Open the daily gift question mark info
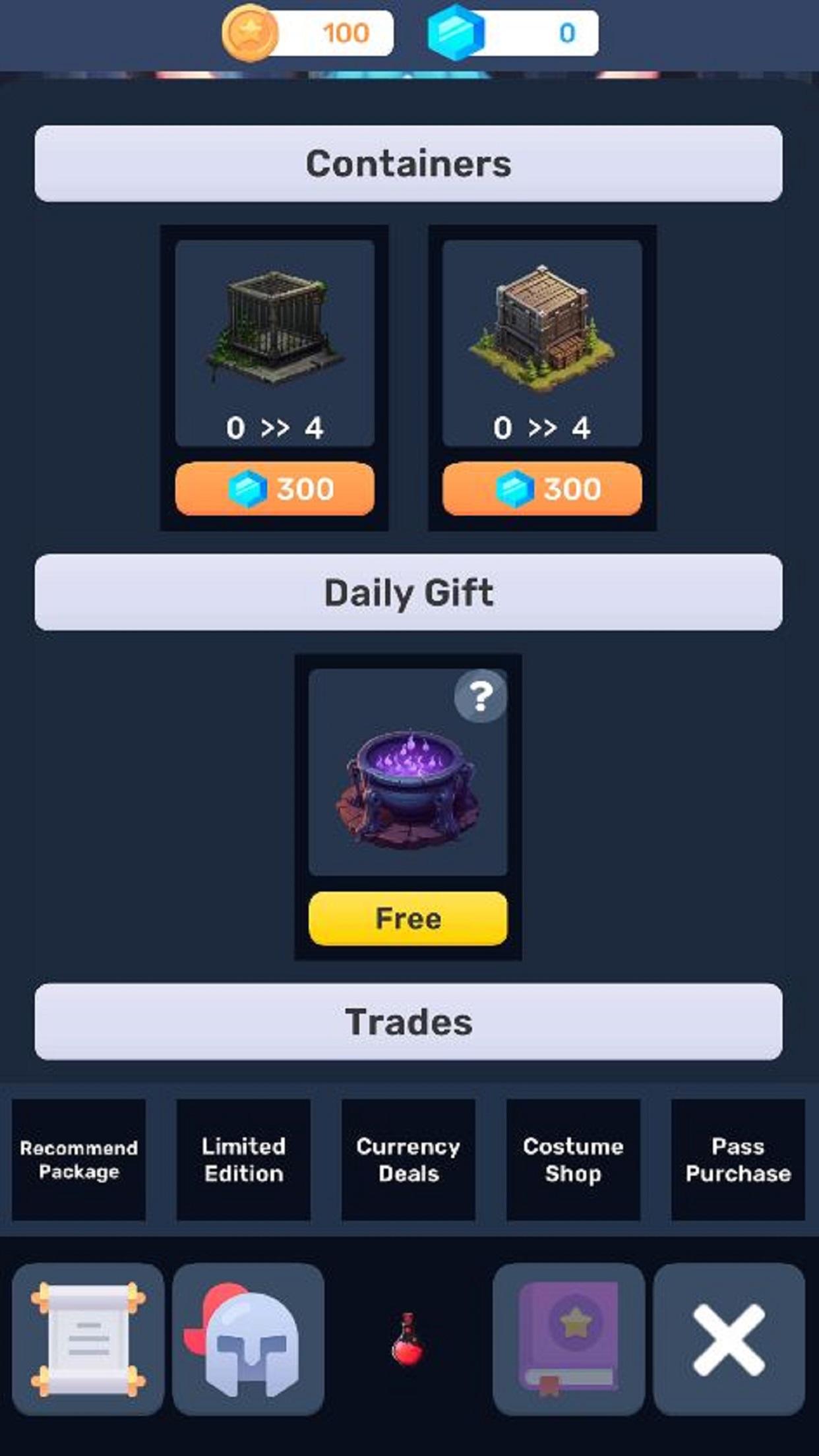This screenshot has height=1456, width=819. 480,696
